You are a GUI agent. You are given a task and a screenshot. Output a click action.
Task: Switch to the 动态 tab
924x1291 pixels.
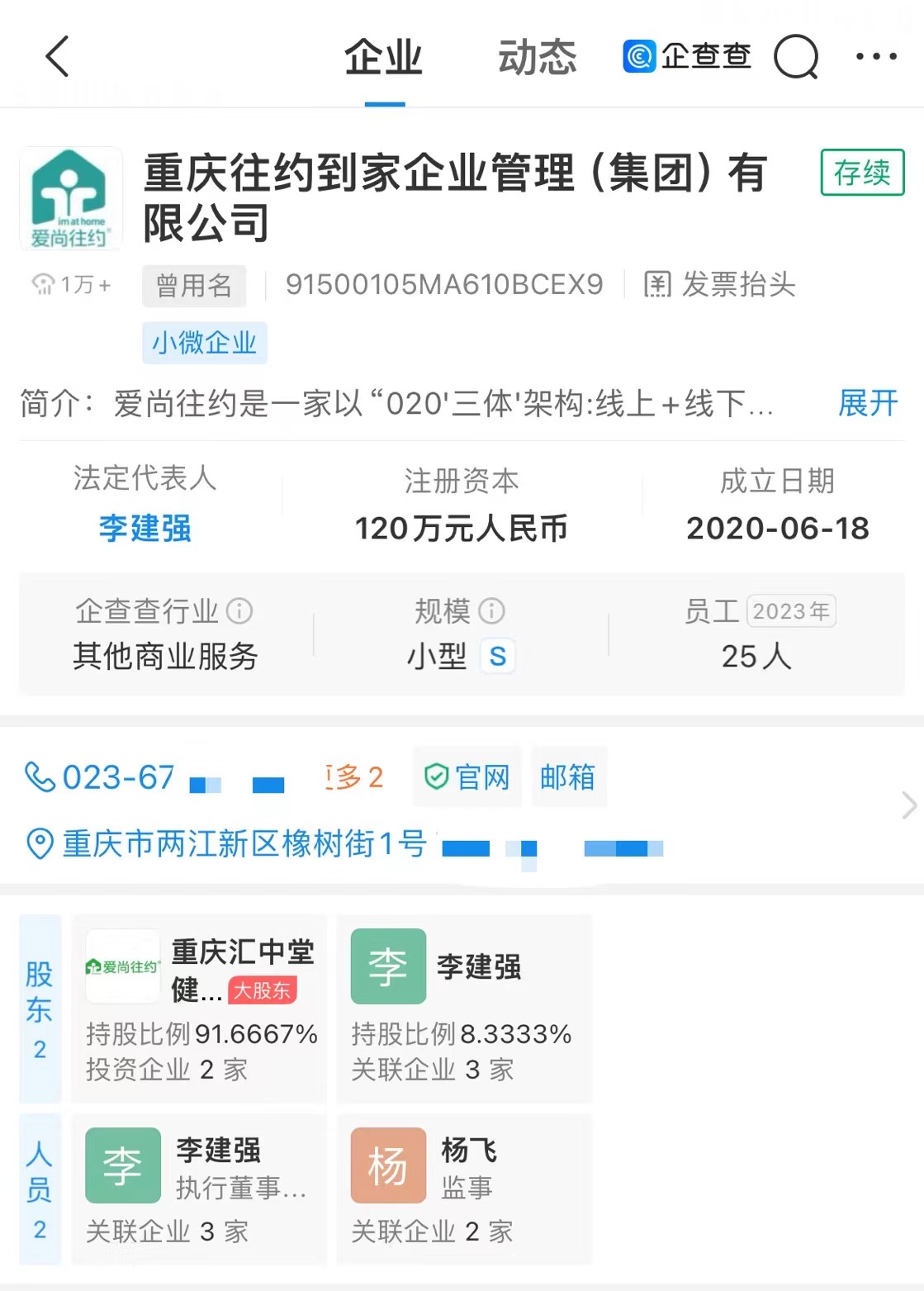[537, 58]
